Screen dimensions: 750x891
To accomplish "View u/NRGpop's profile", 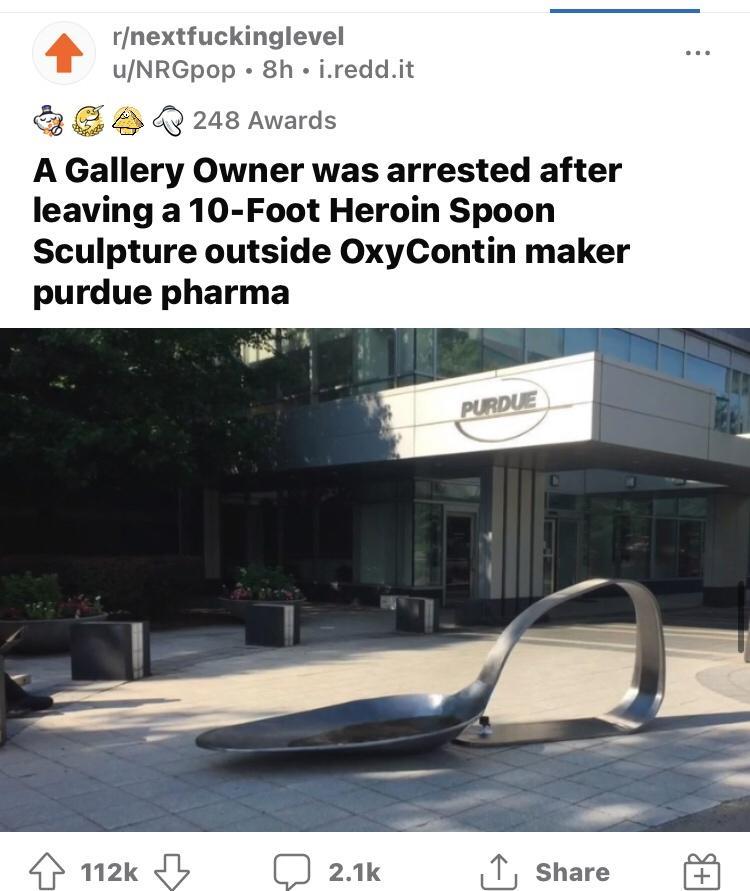I will click(174, 70).
